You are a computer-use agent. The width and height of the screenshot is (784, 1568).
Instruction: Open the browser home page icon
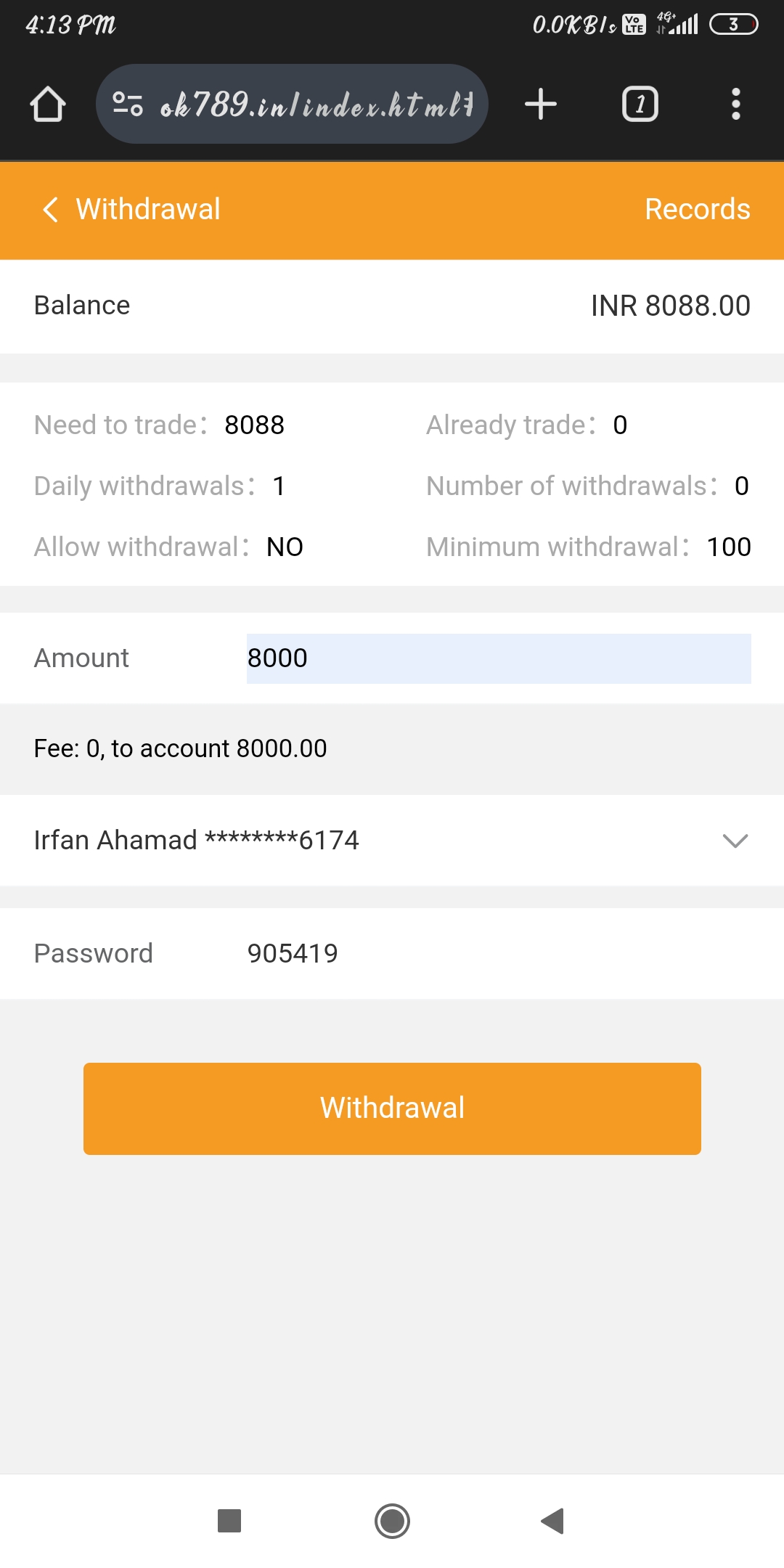point(48,104)
